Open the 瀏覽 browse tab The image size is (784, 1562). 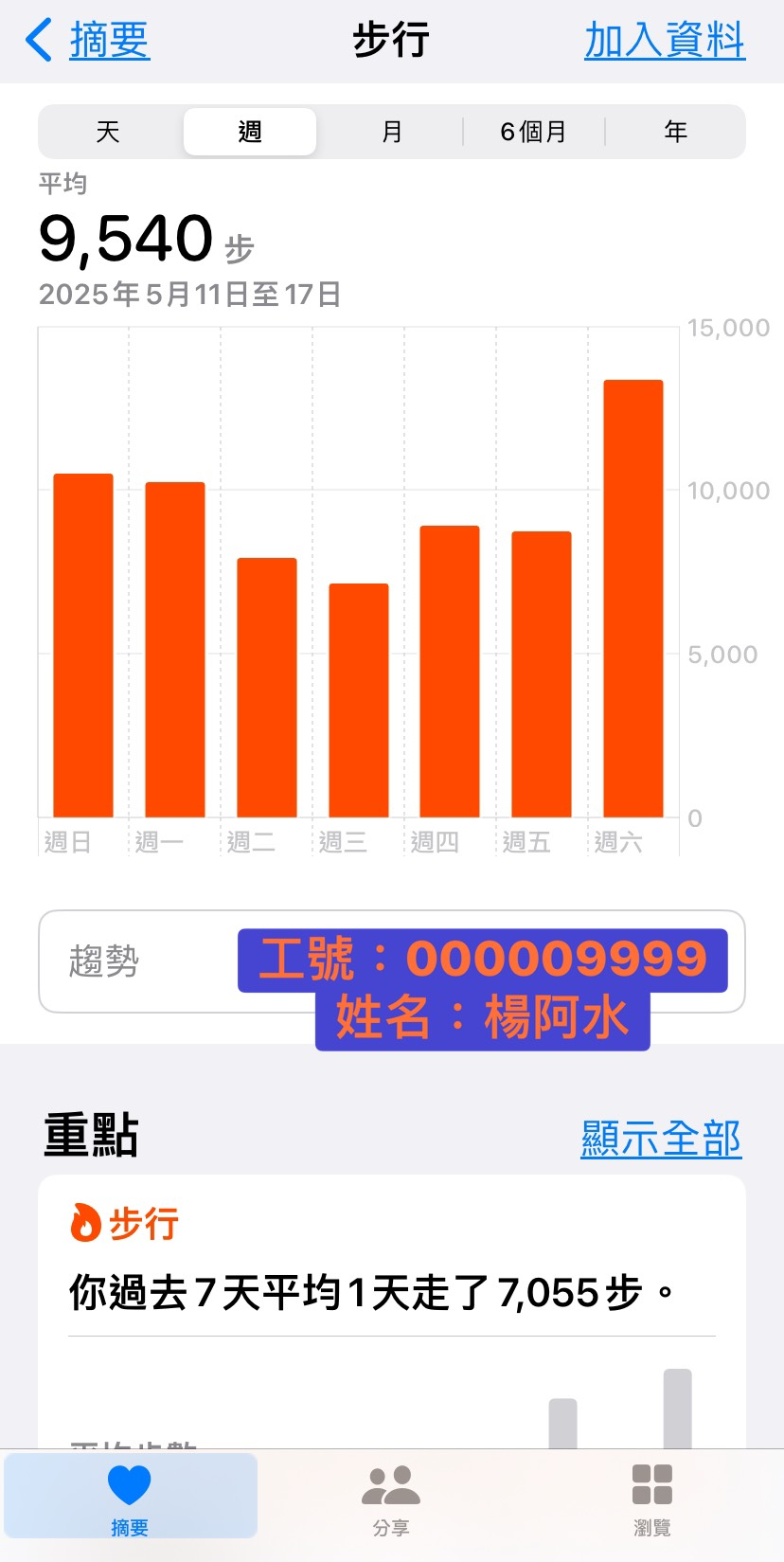tap(652, 1497)
